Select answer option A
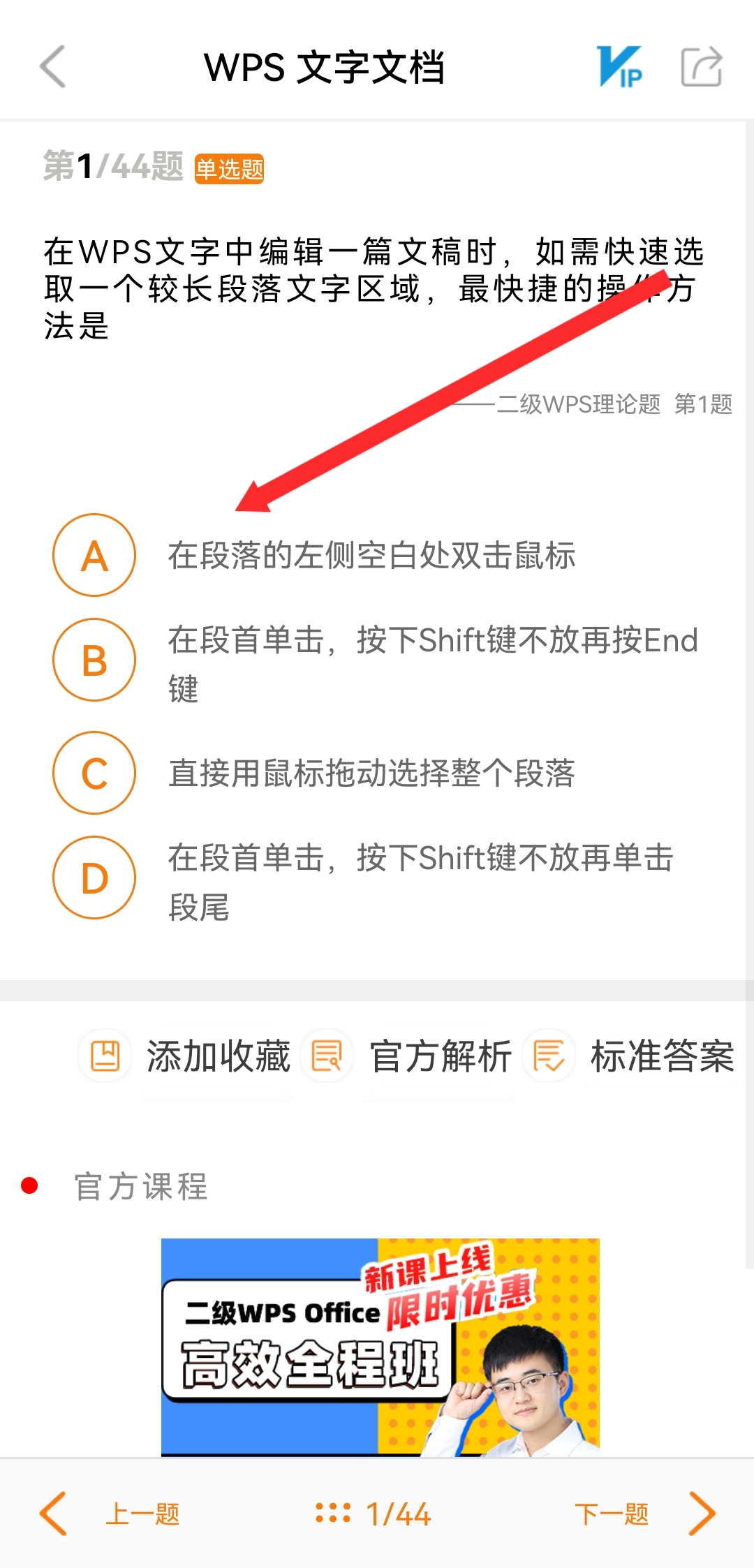The width and height of the screenshot is (754, 1568). [94, 556]
